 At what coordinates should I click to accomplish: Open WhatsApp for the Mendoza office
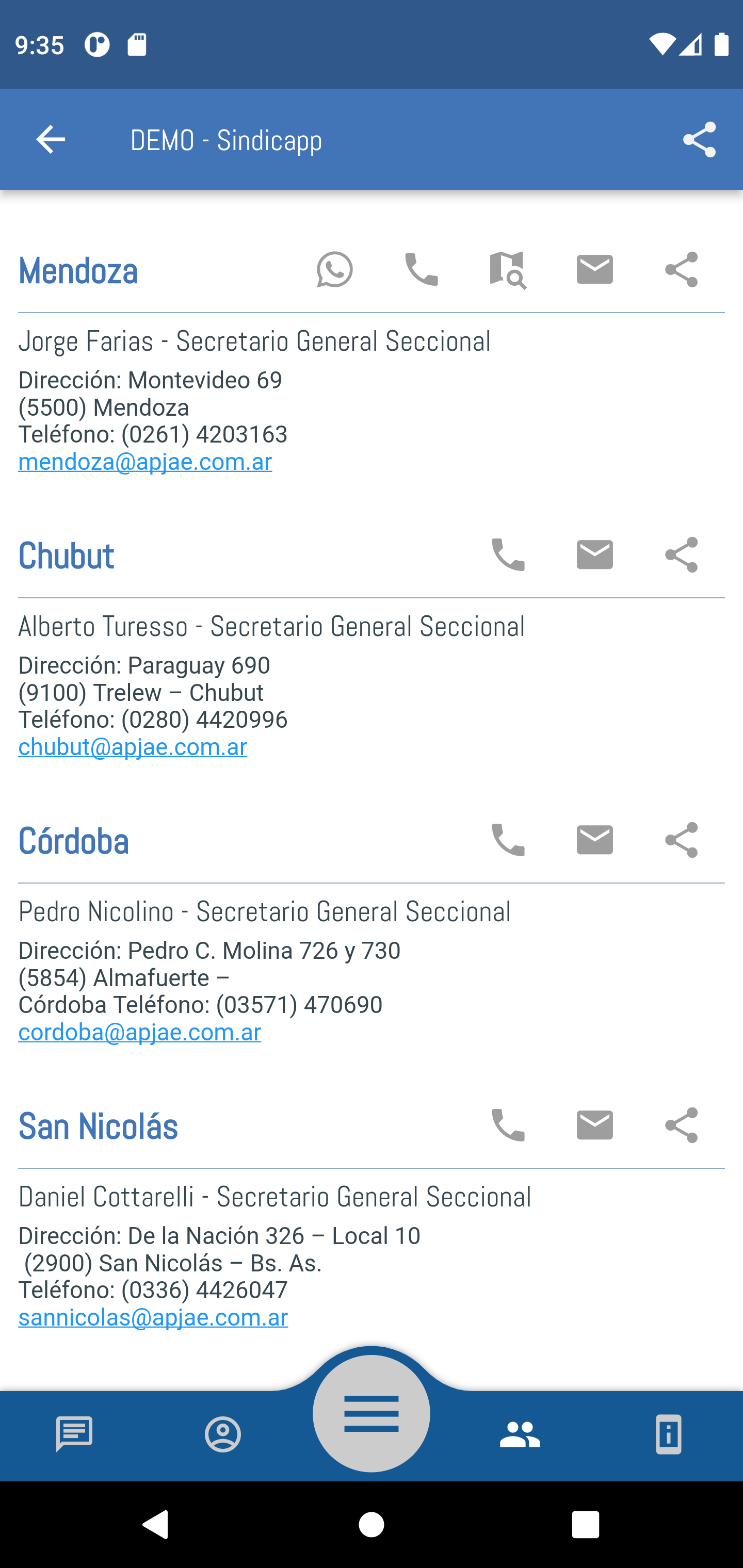click(334, 270)
